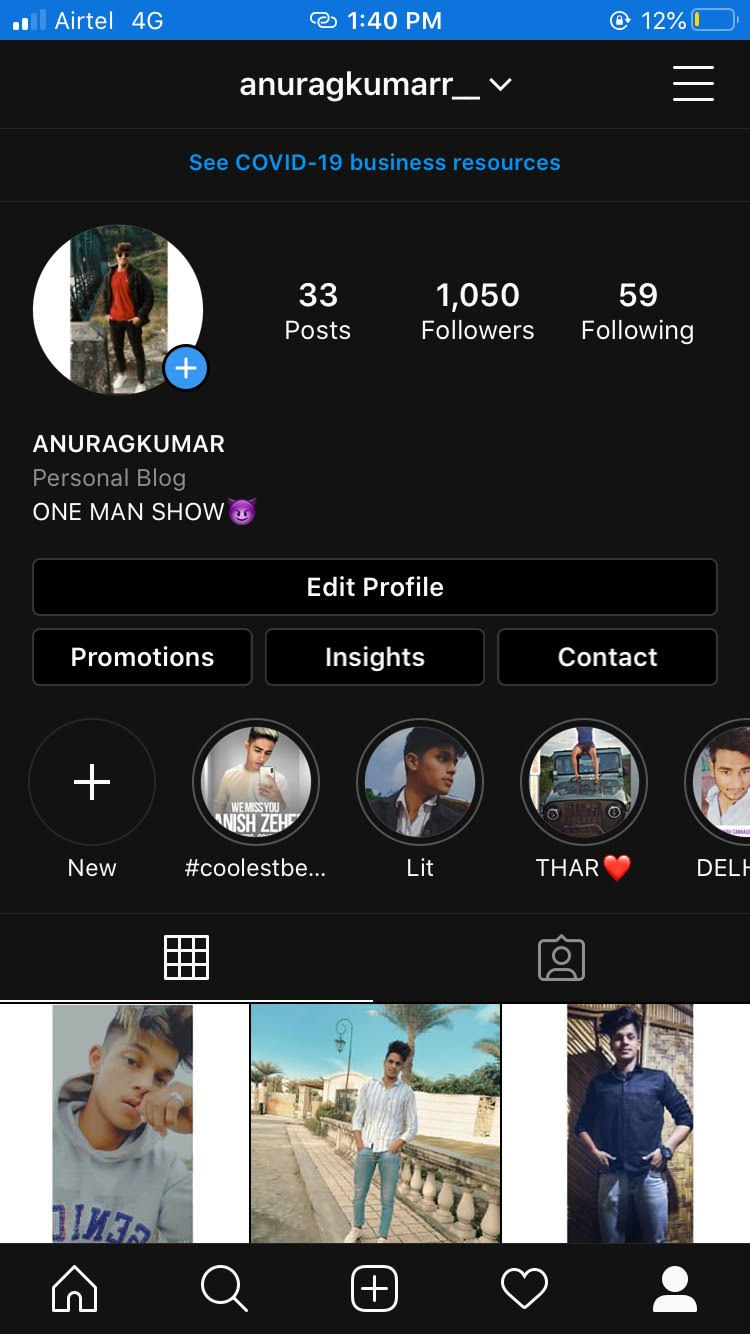Create a new post
This screenshot has height=1334, width=750.
tap(375, 1289)
